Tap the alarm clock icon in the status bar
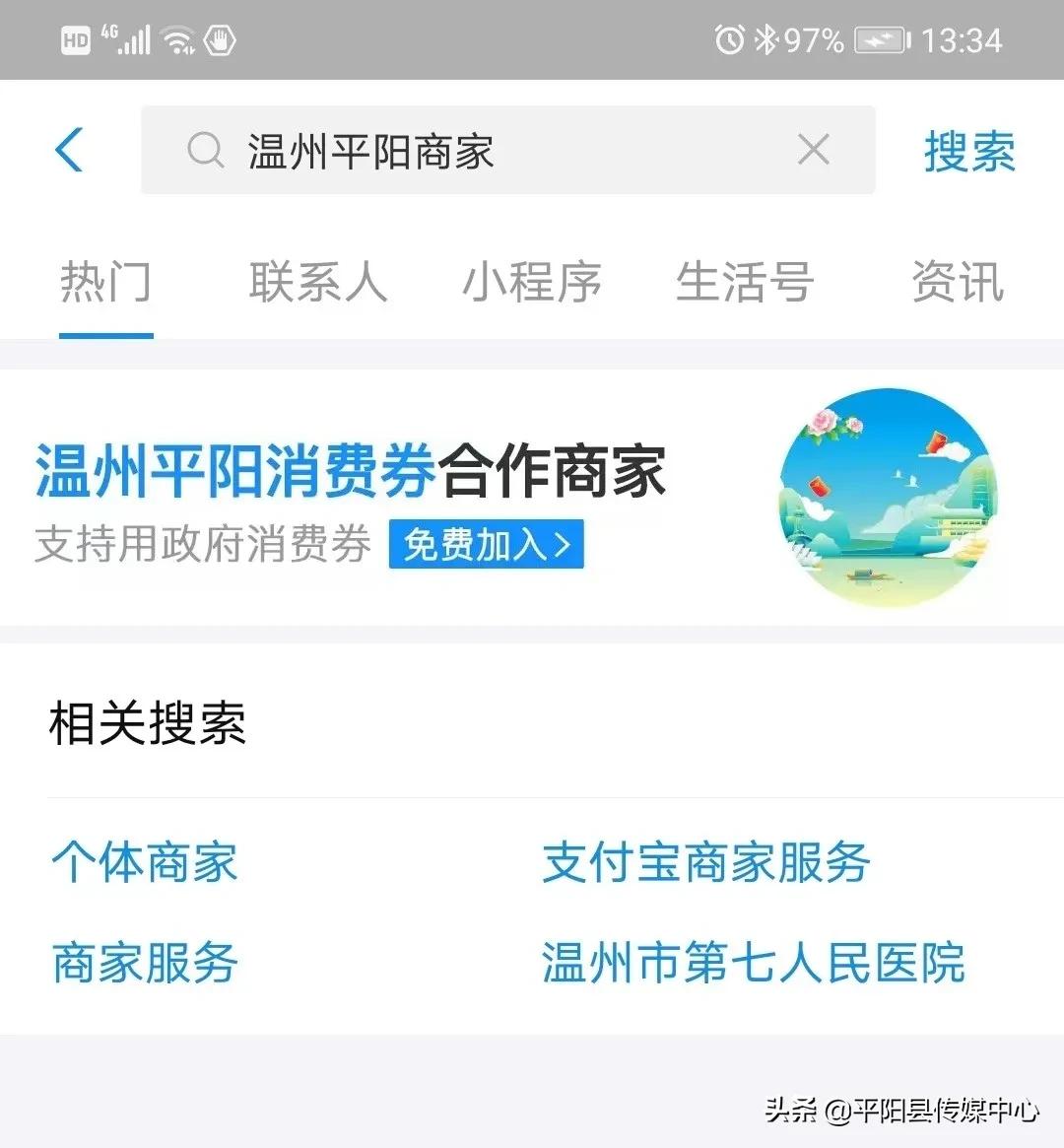1064x1148 pixels. point(730,39)
